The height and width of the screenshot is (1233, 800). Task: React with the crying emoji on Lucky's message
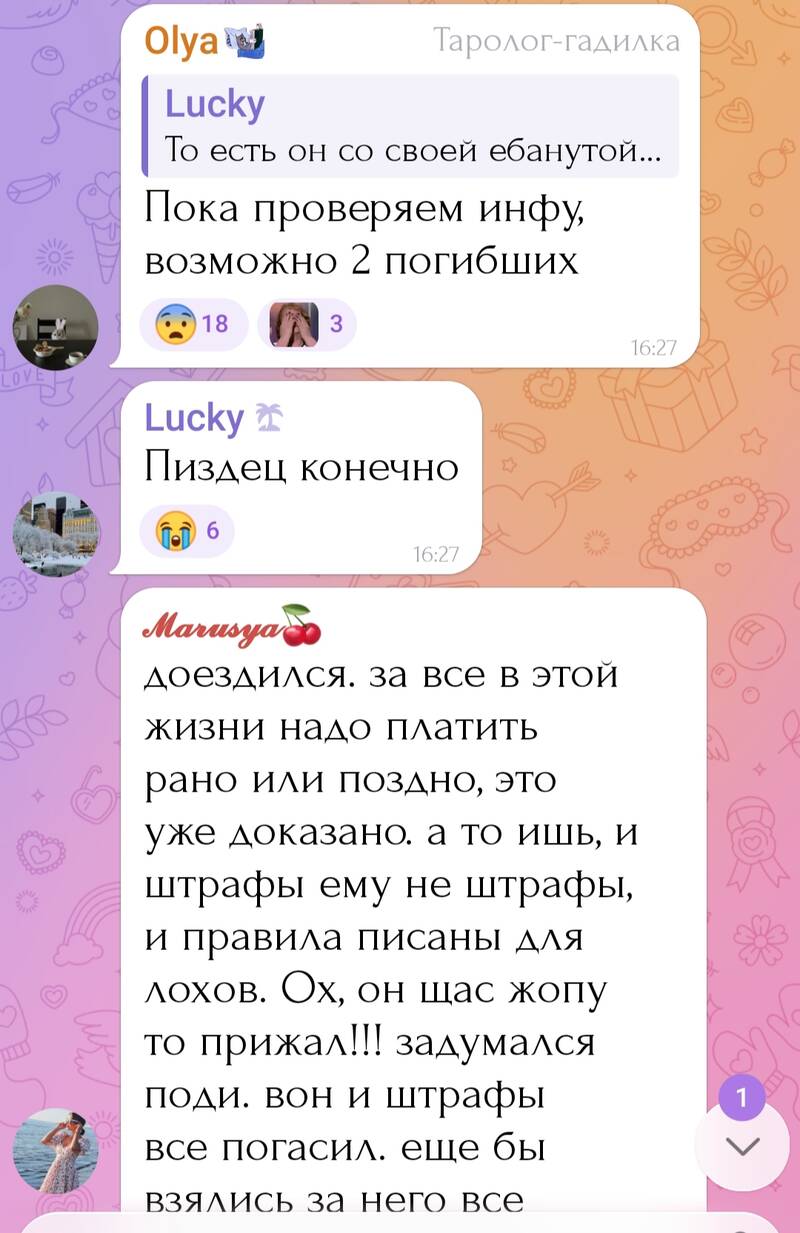click(x=187, y=531)
